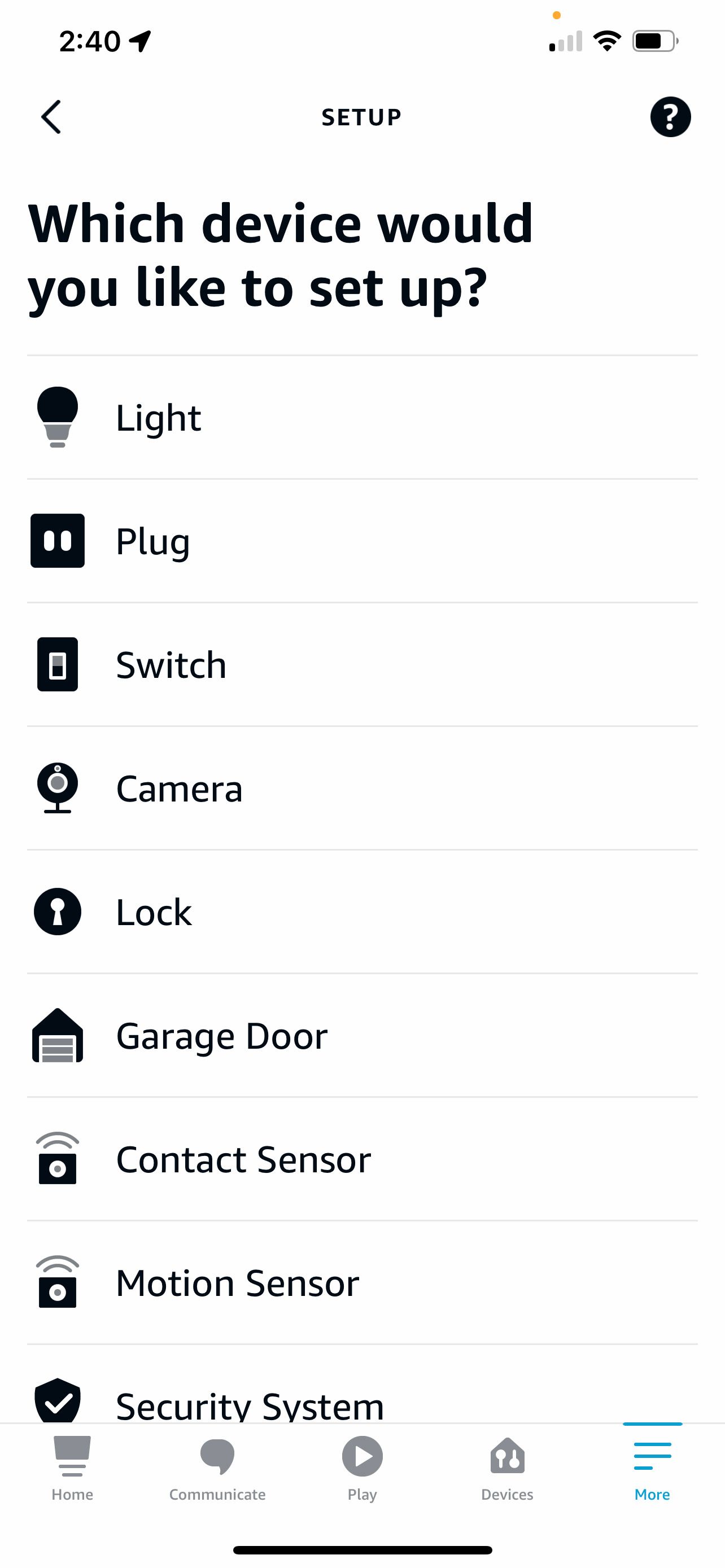Tap the Camera icon
The width and height of the screenshot is (725, 1568).
click(57, 789)
